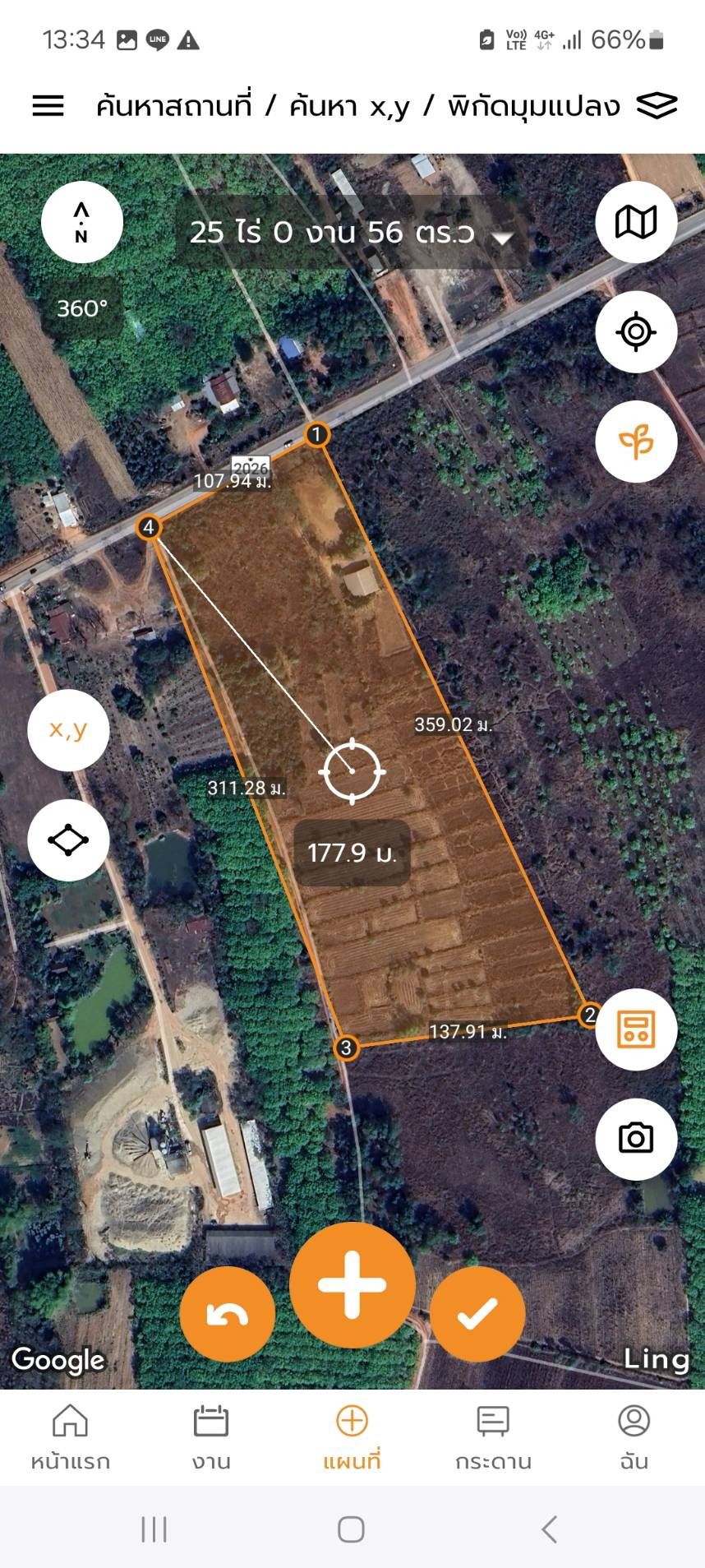
Task: Go to the ฉัน profile tab
Action: tap(634, 1438)
